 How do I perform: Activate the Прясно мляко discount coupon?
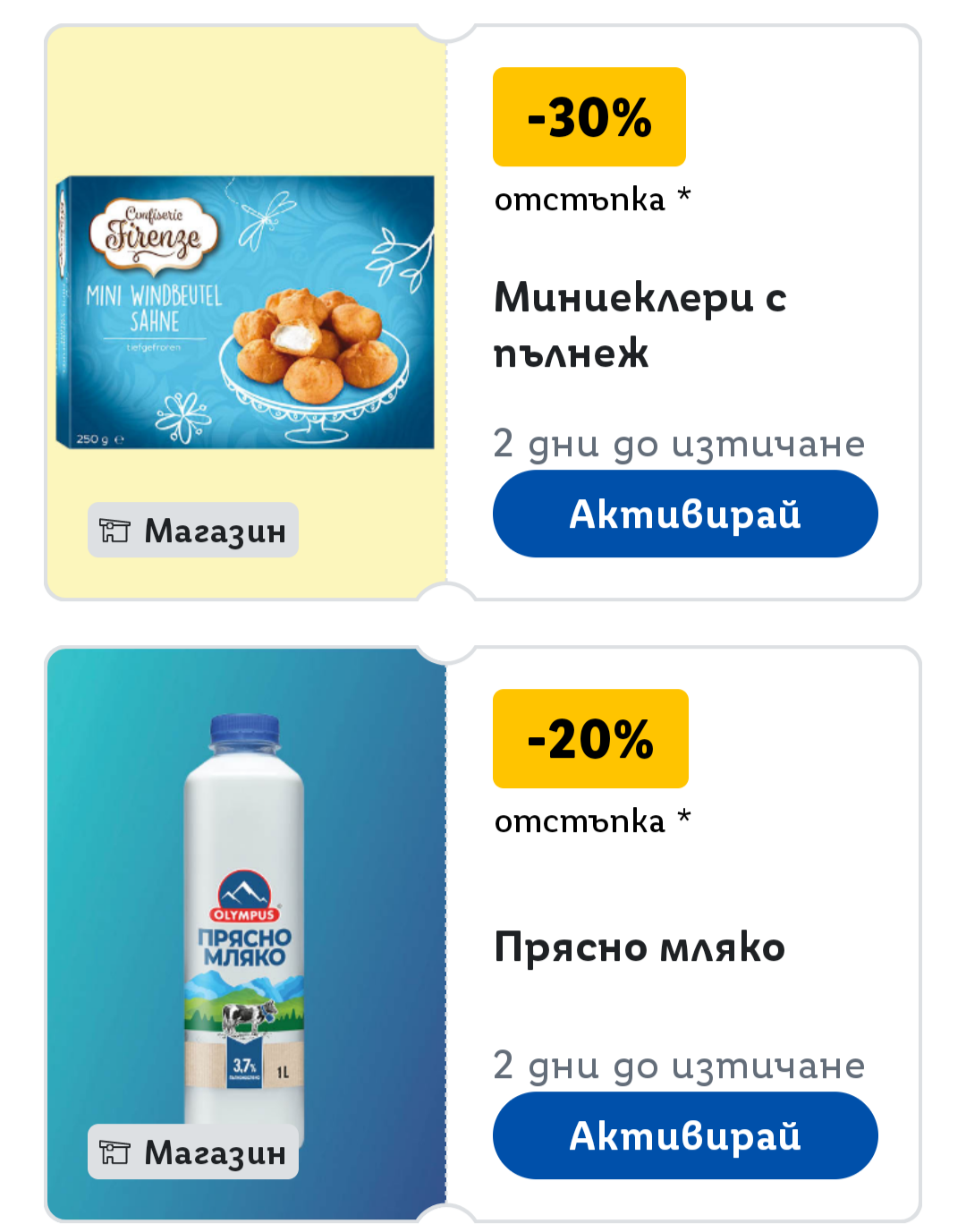[x=684, y=1135]
